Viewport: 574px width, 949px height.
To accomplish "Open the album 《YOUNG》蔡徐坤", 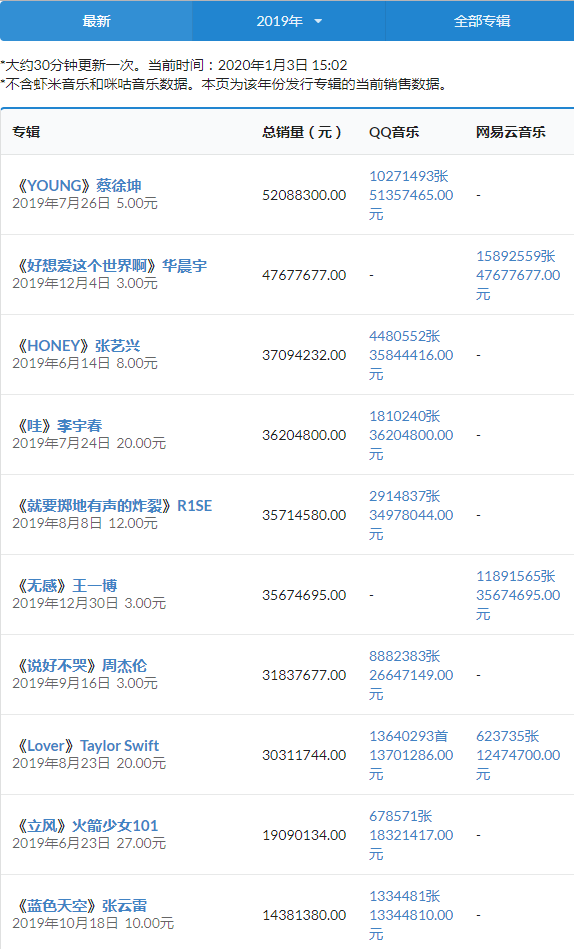I will tap(78, 185).
